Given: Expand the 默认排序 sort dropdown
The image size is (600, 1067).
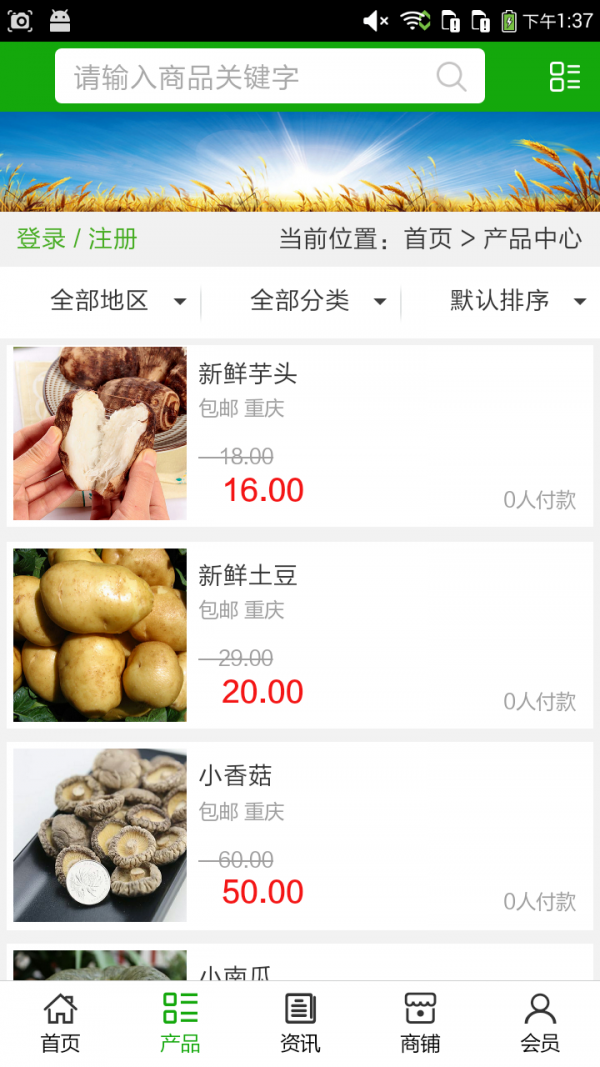Looking at the screenshot, I should pos(517,301).
